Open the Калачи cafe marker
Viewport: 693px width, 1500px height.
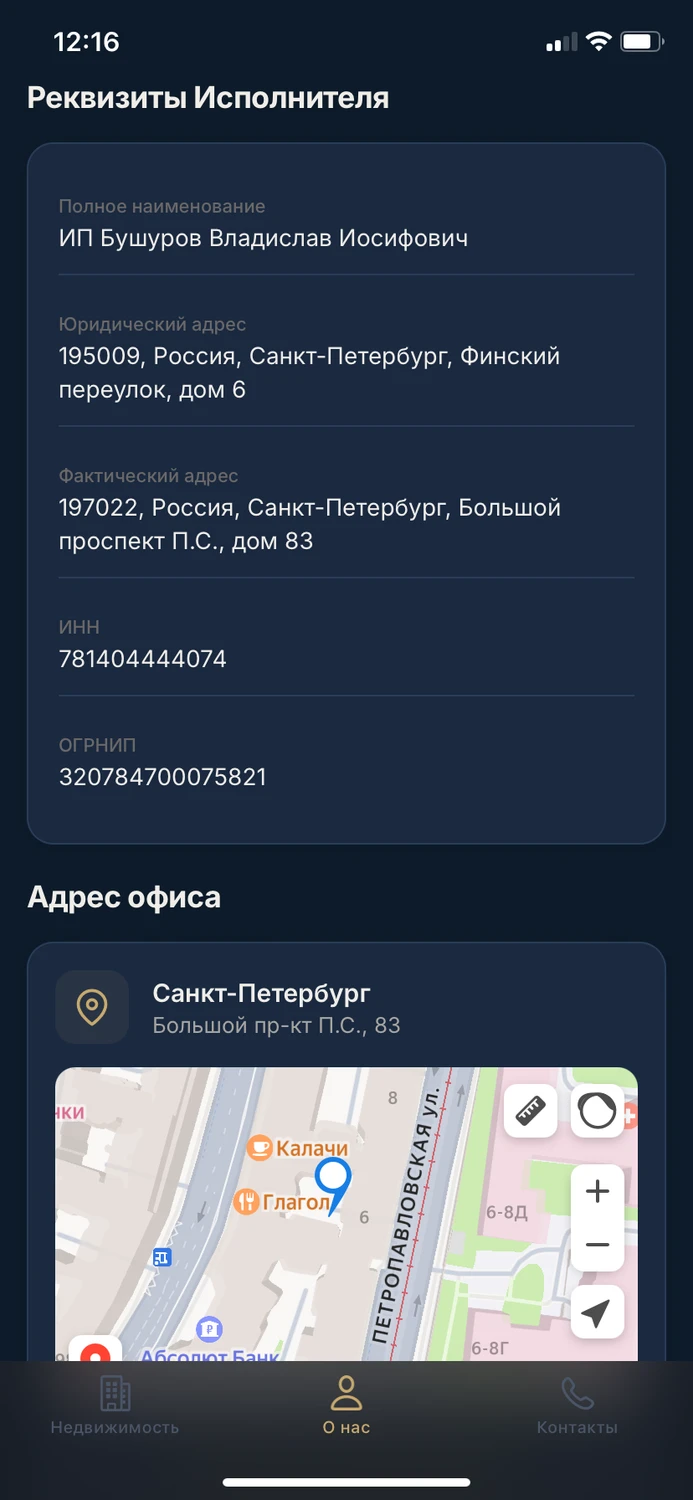coord(261,1148)
